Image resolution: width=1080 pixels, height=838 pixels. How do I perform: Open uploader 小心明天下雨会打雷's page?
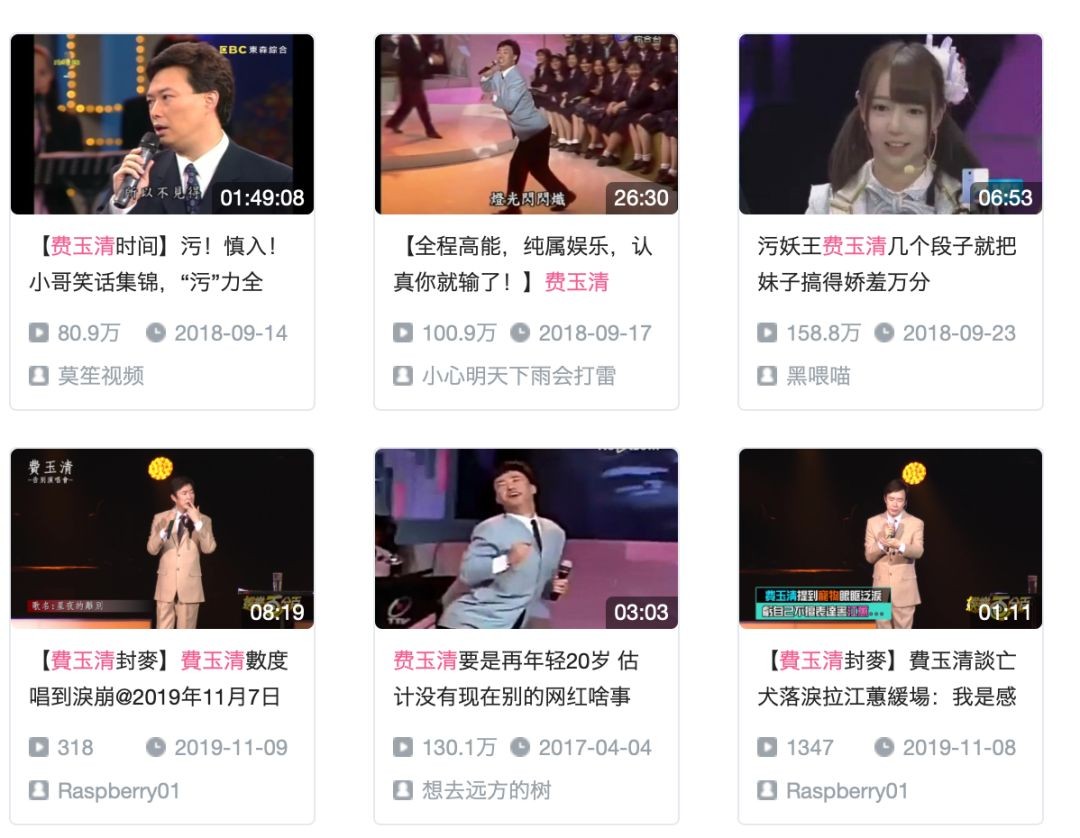[x=518, y=376]
